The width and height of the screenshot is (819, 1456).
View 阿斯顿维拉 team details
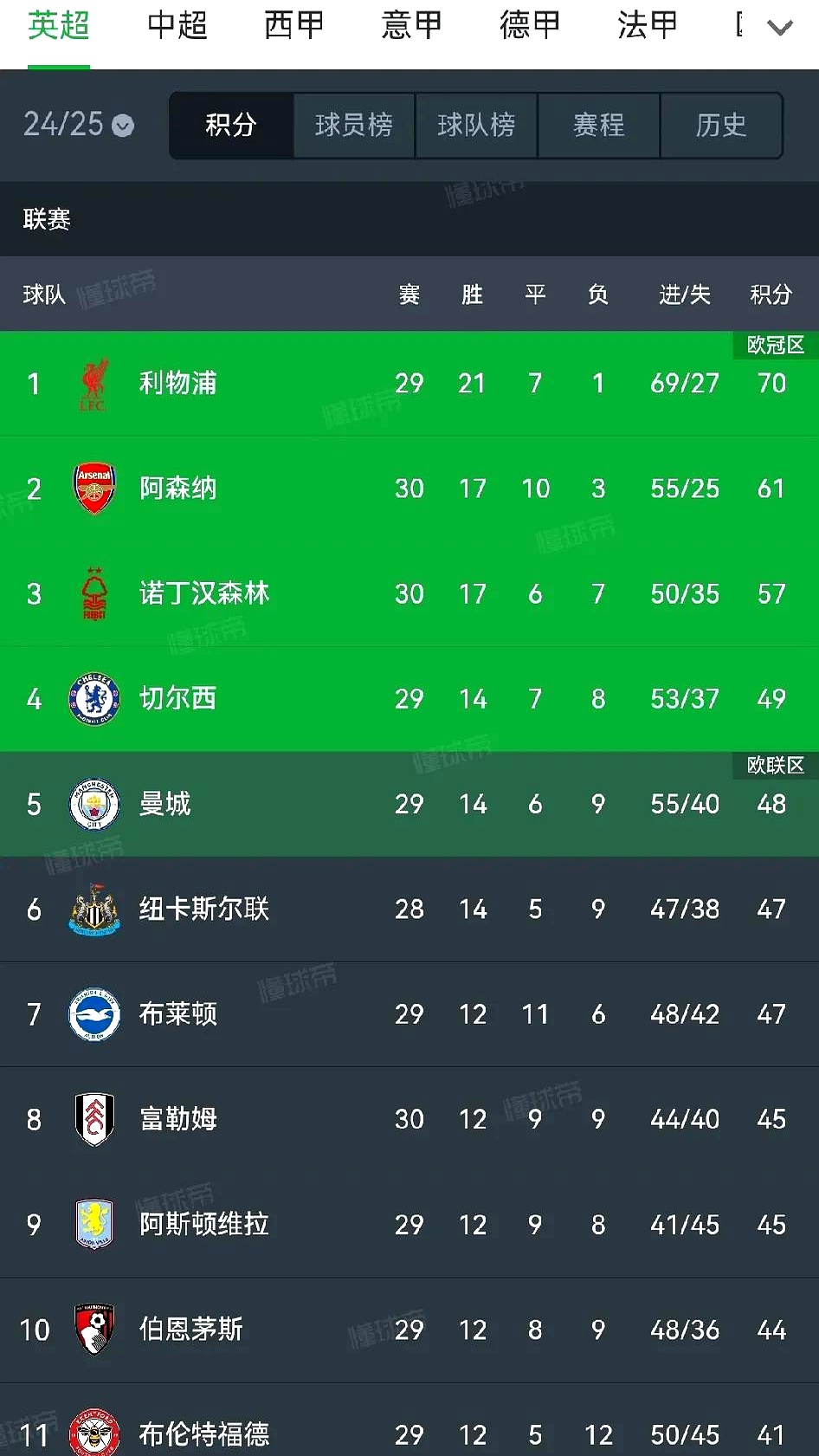click(204, 1224)
